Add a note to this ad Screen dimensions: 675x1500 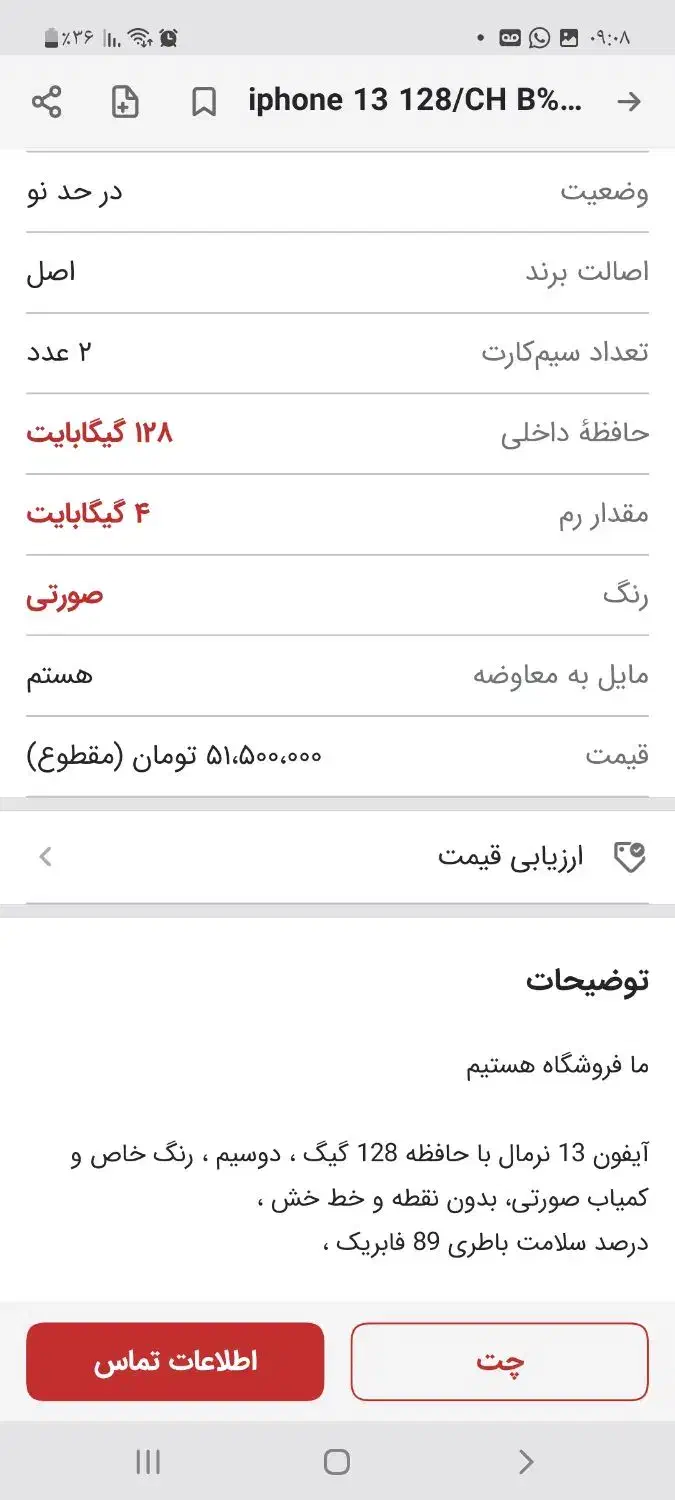(125, 102)
